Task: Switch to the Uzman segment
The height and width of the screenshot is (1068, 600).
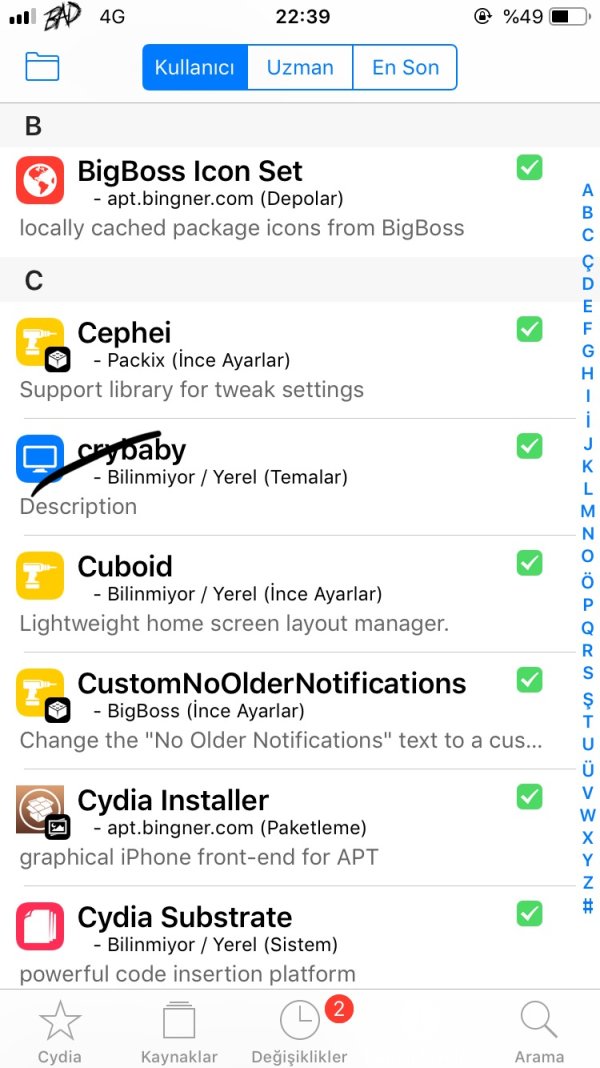Action: [x=300, y=67]
